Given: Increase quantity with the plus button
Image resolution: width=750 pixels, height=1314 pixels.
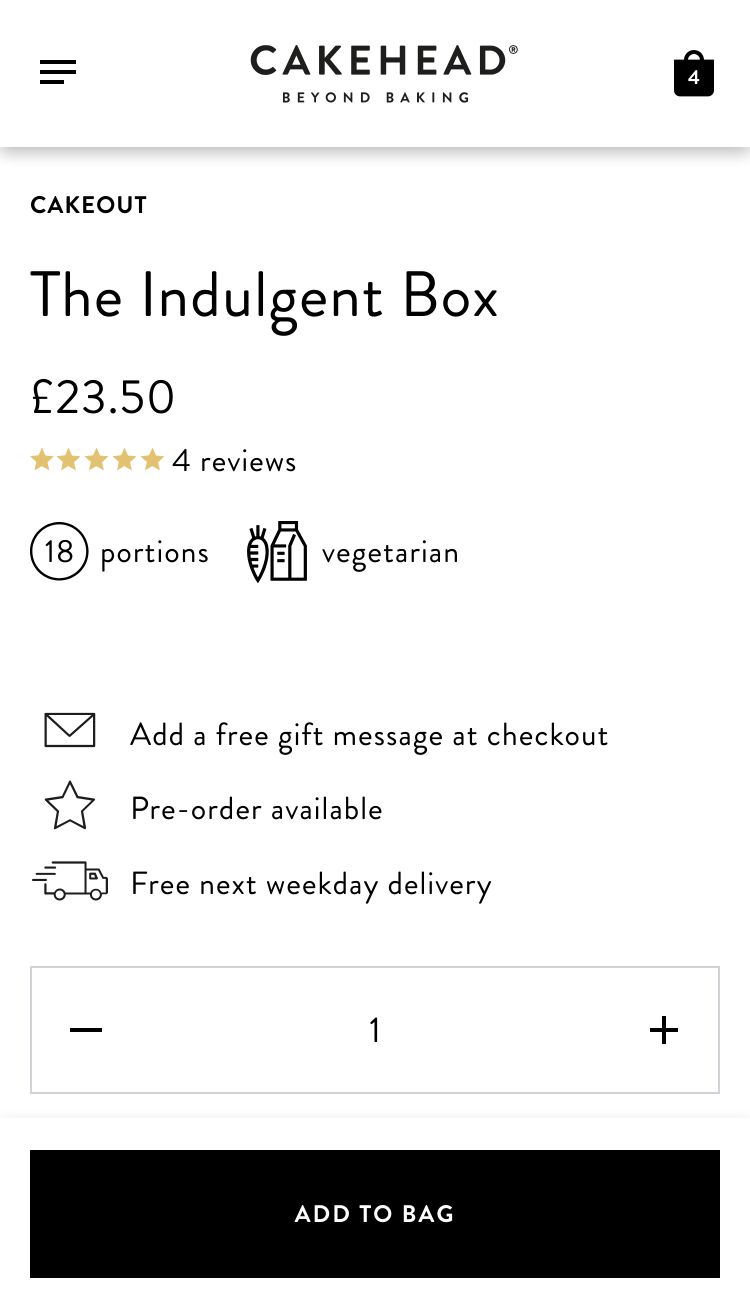Looking at the screenshot, I should point(663,1030).
